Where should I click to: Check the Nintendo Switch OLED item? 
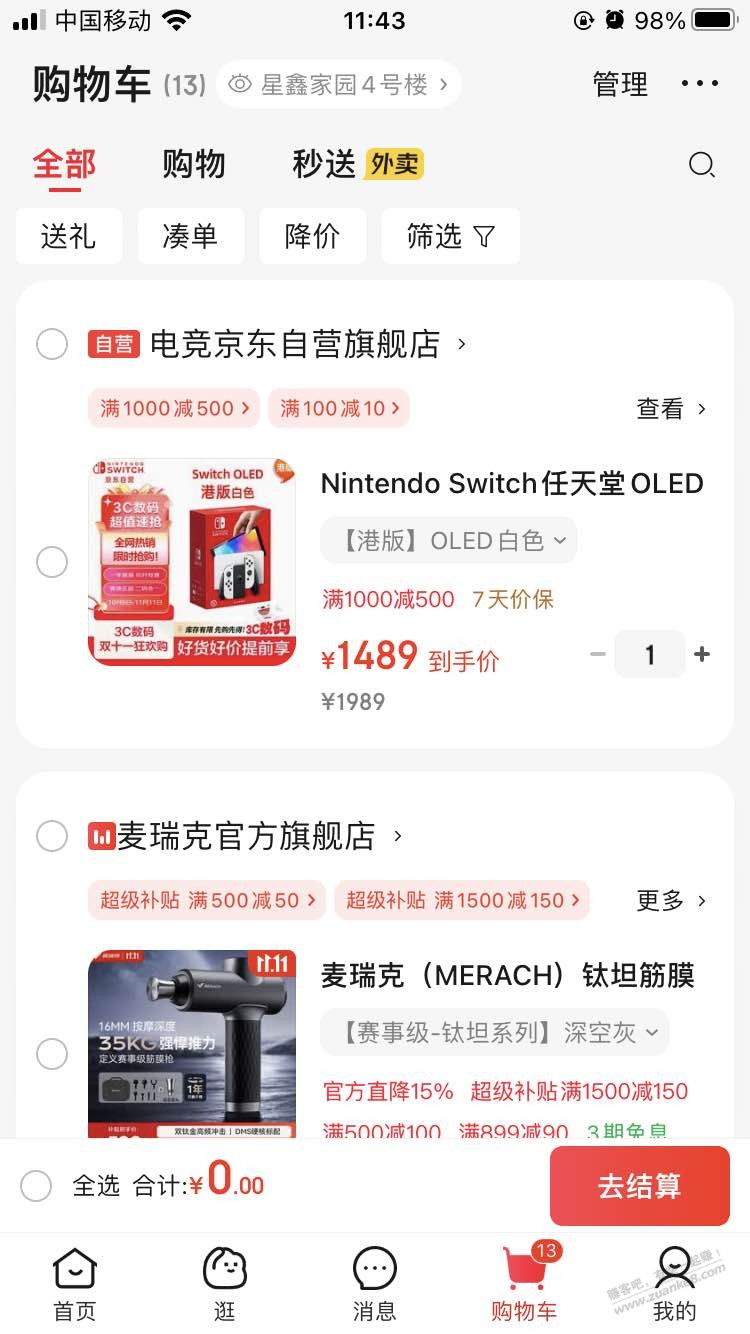point(52,562)
